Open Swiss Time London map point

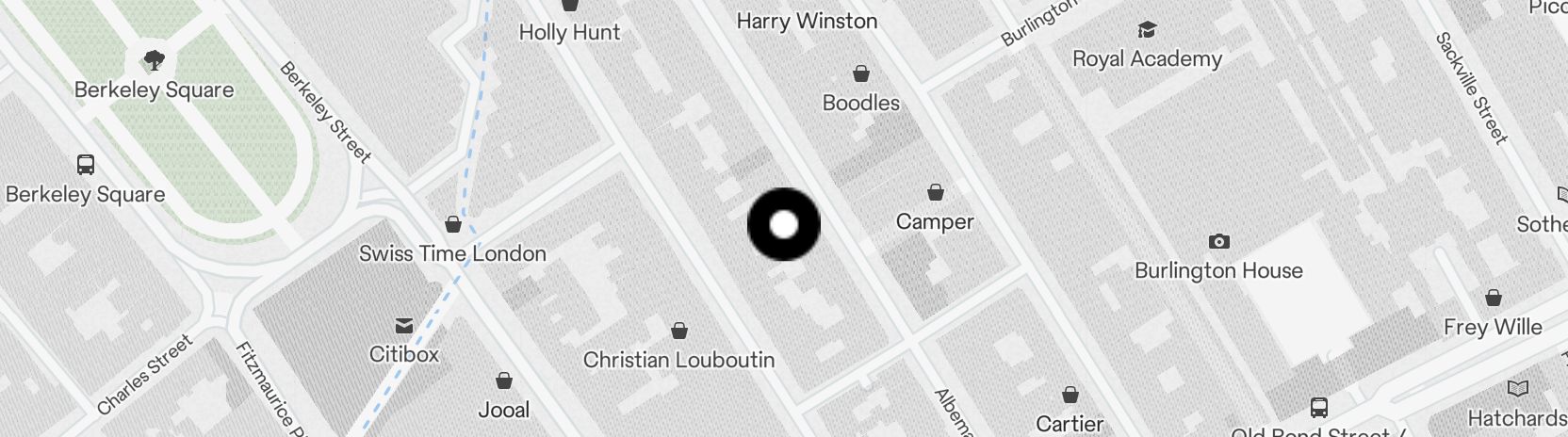point(453,225)
